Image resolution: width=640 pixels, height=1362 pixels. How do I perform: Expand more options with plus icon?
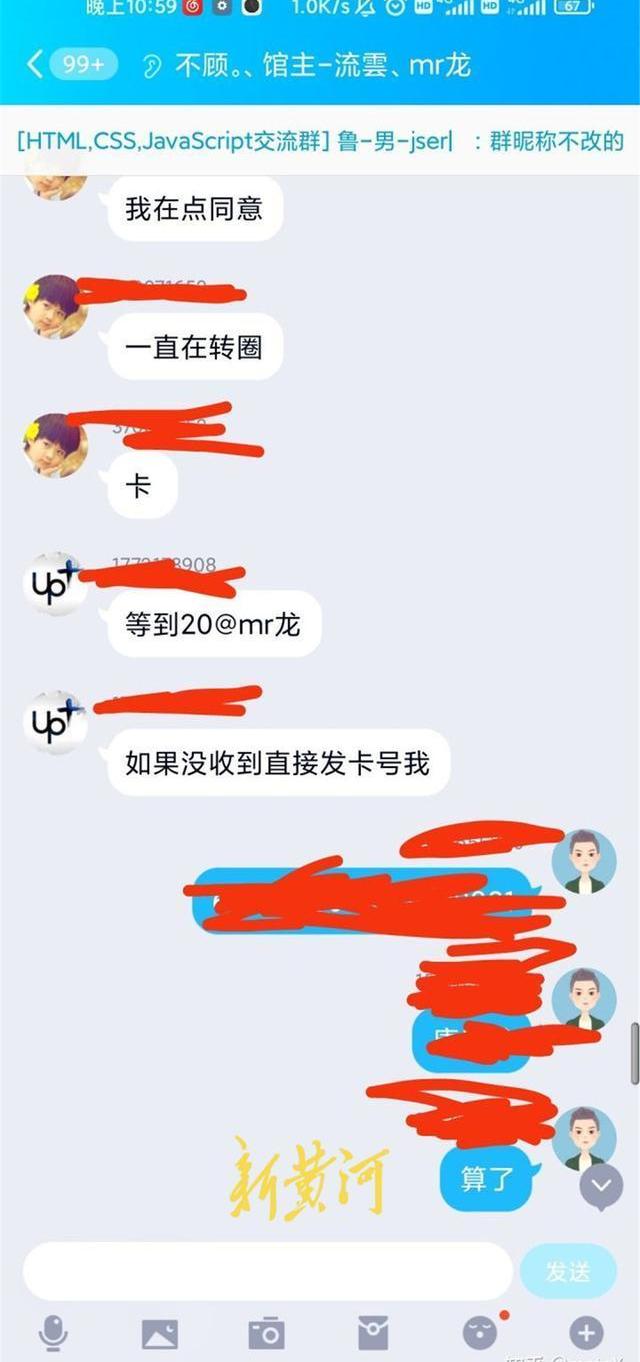click(586, 1332)
